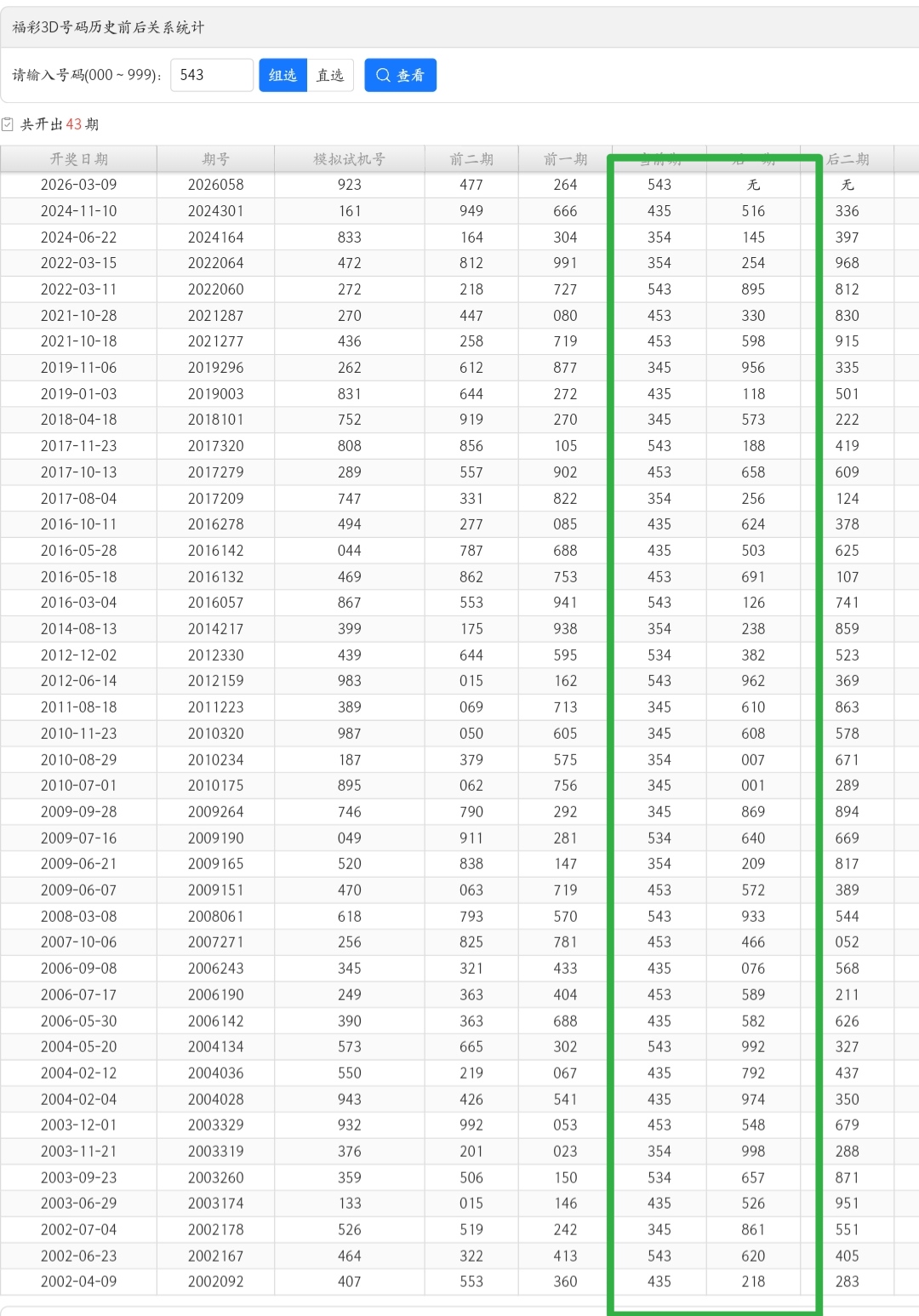Select the 组选 option
Viewport: 919px width, 1316px height.
tap(283, 75)
